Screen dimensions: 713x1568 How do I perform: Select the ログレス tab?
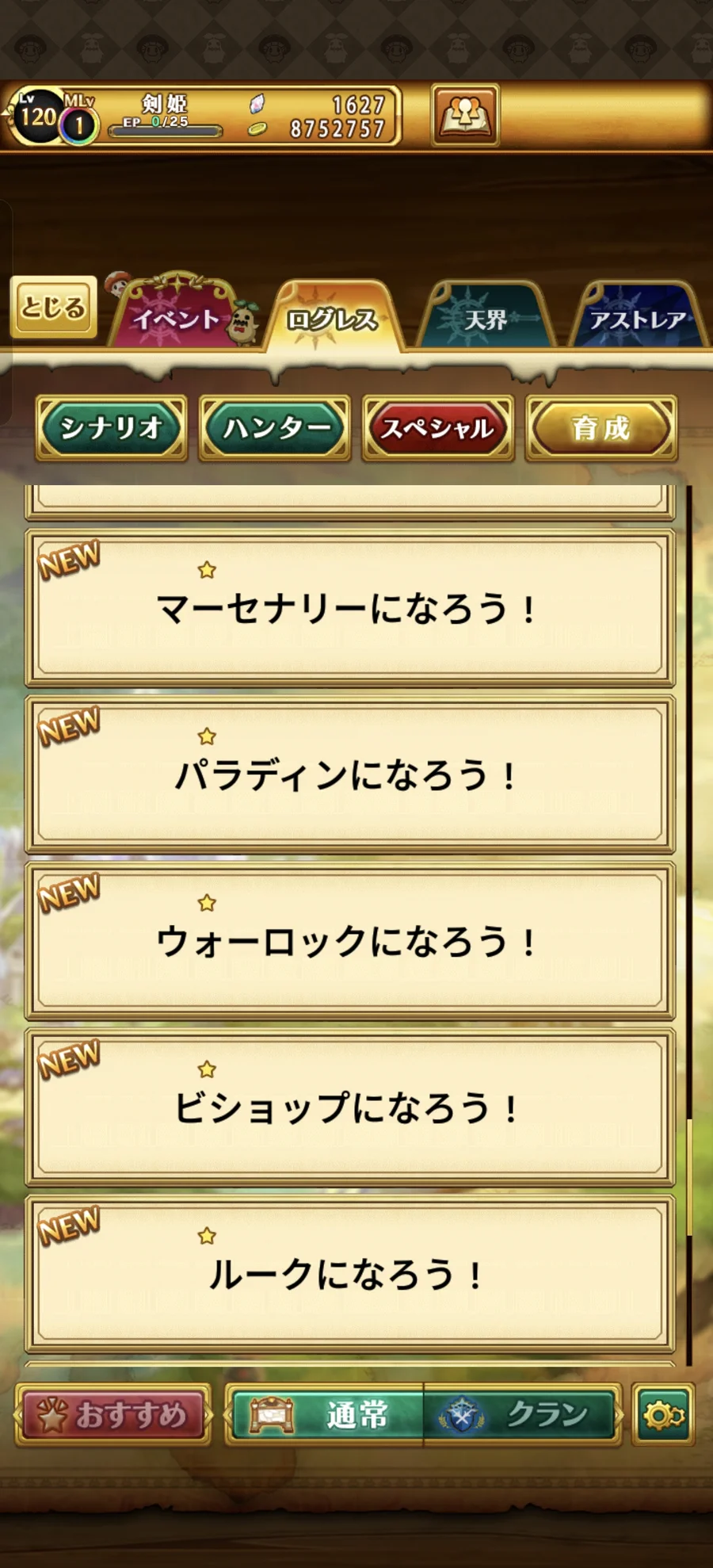coord(333,319)
